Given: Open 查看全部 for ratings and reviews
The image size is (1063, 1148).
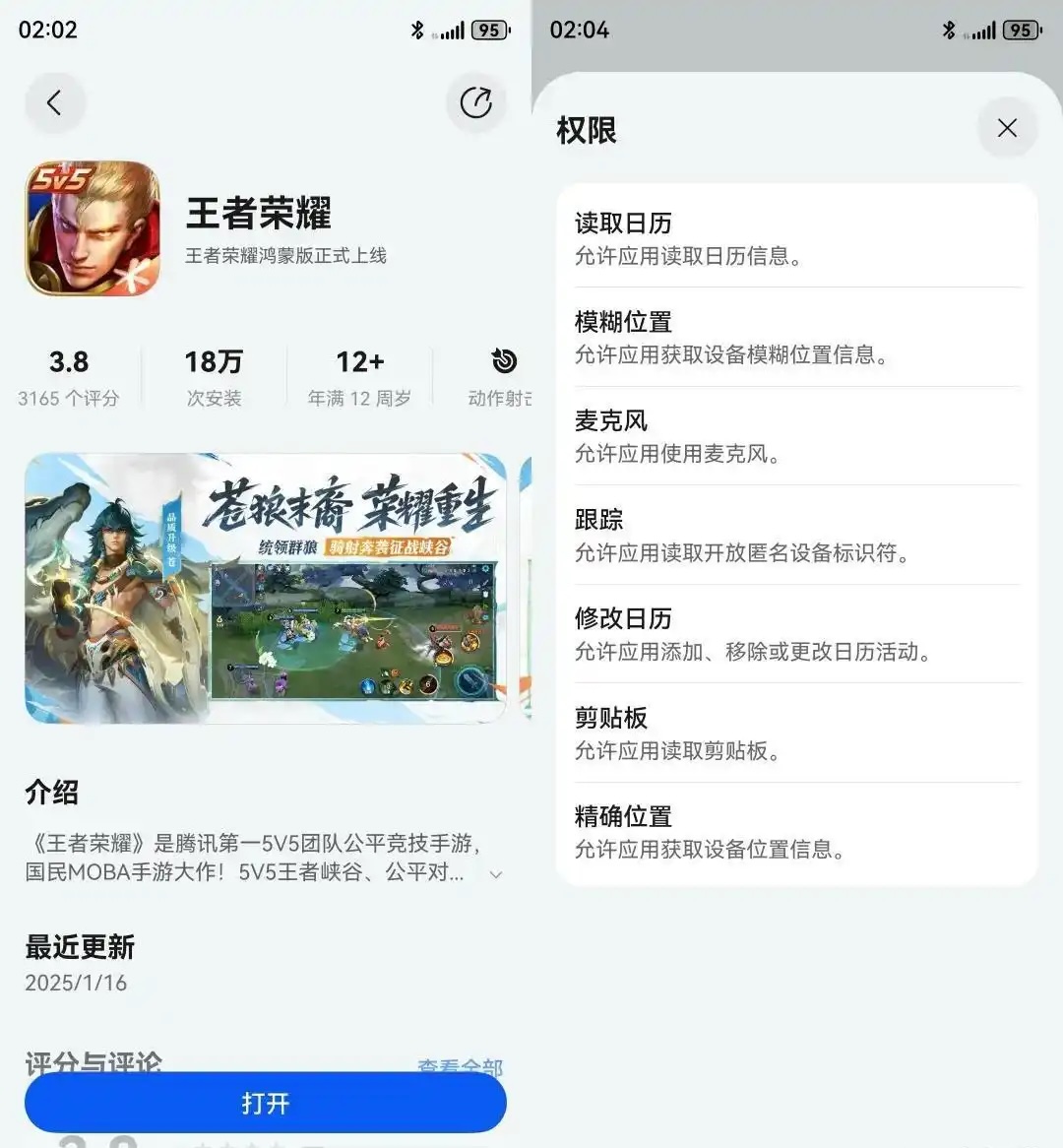Looking at the screenshot, I should (x=460, y=1065).
